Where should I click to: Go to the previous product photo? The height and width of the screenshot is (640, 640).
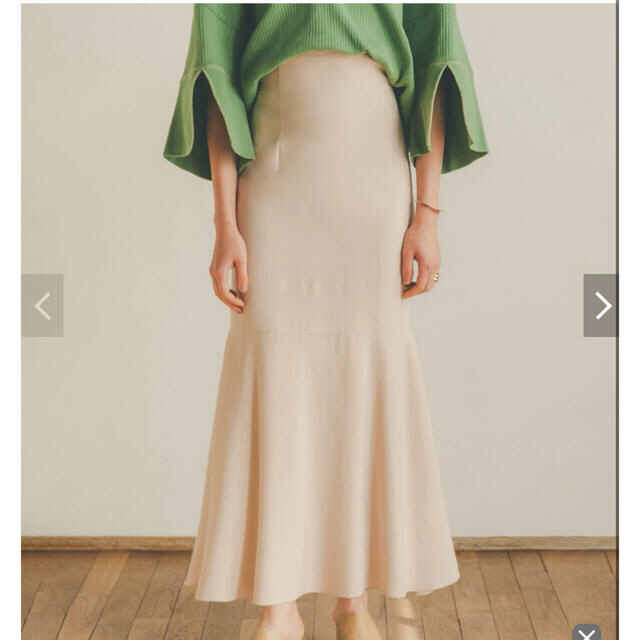pos(42,306)
